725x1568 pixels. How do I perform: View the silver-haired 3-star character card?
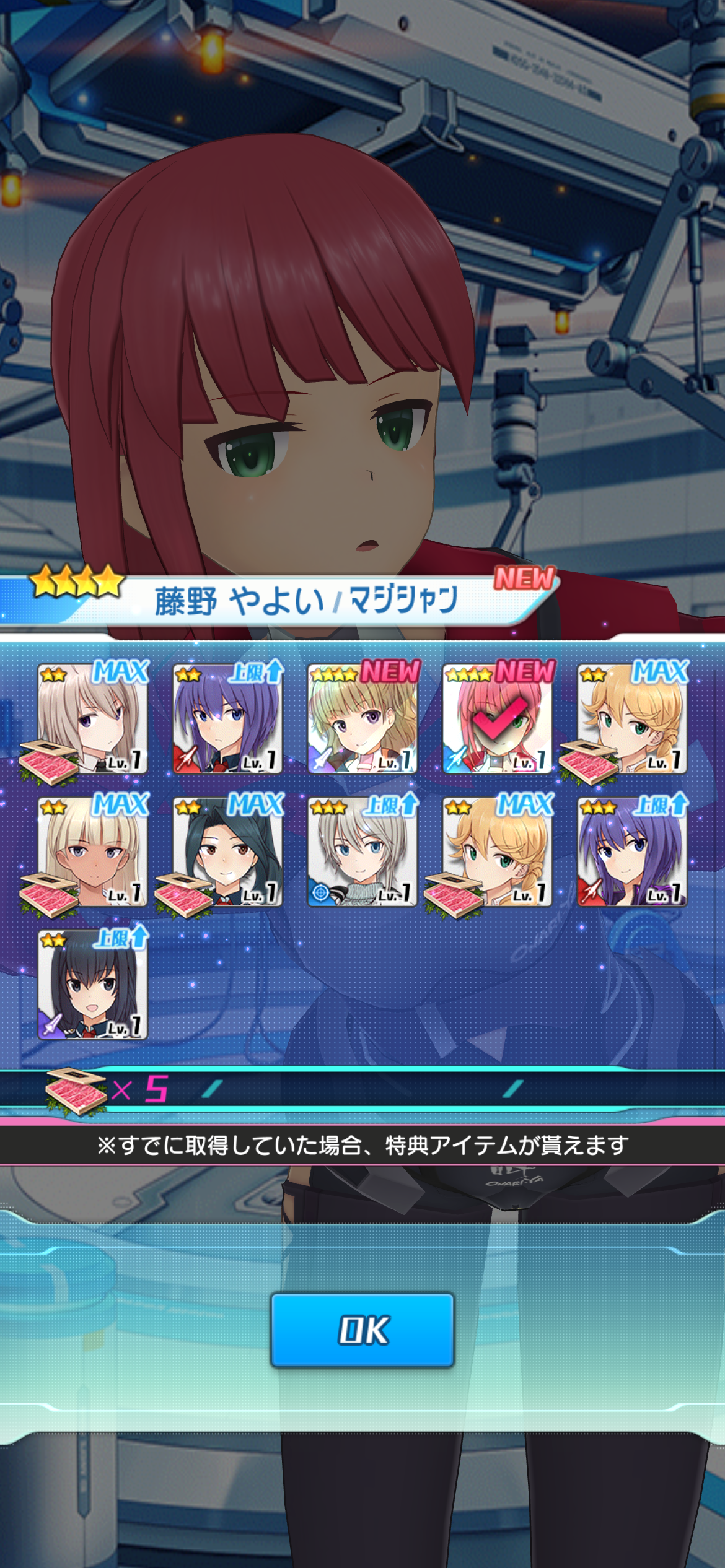362,852
